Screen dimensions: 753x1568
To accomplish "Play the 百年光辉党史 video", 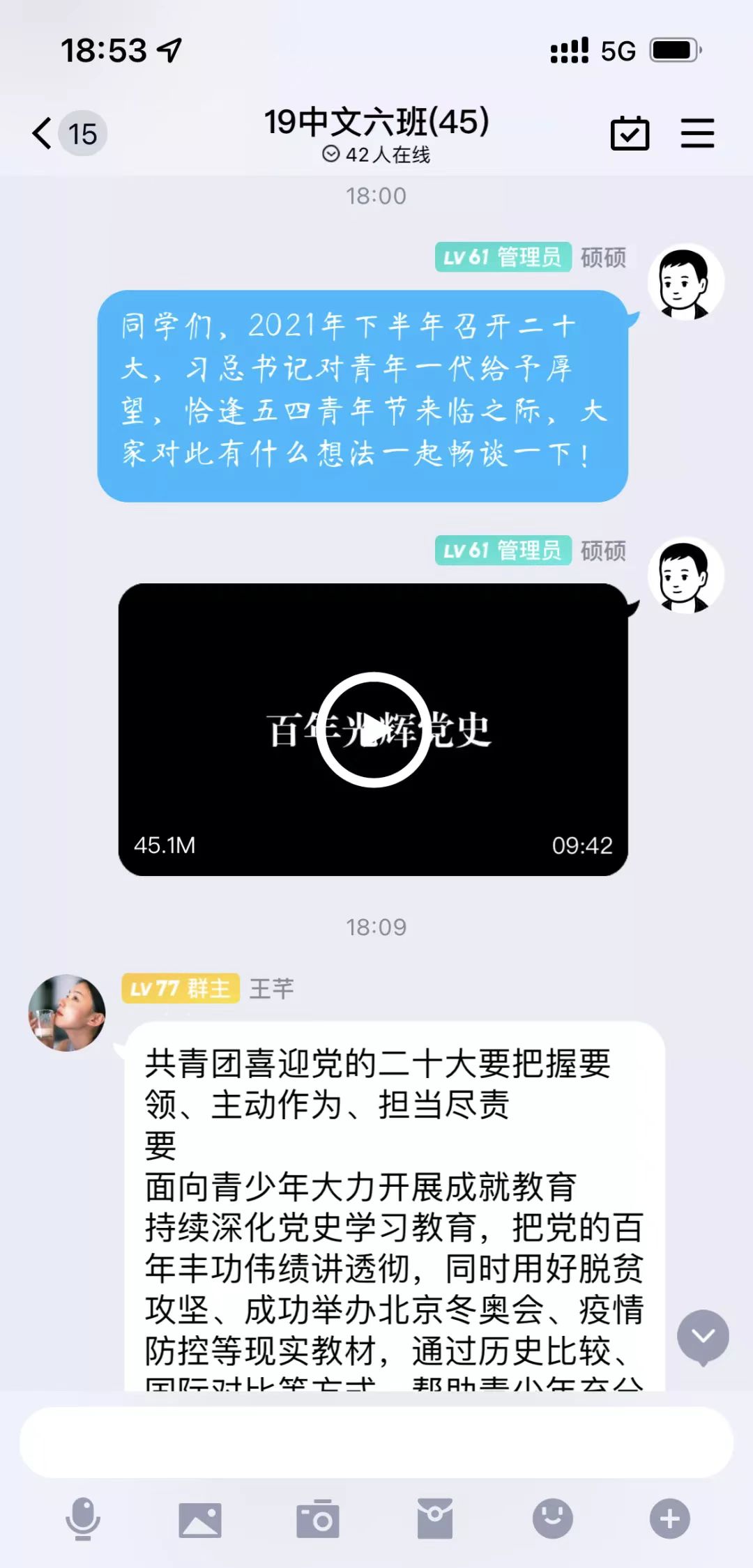I will coord(374,730).
